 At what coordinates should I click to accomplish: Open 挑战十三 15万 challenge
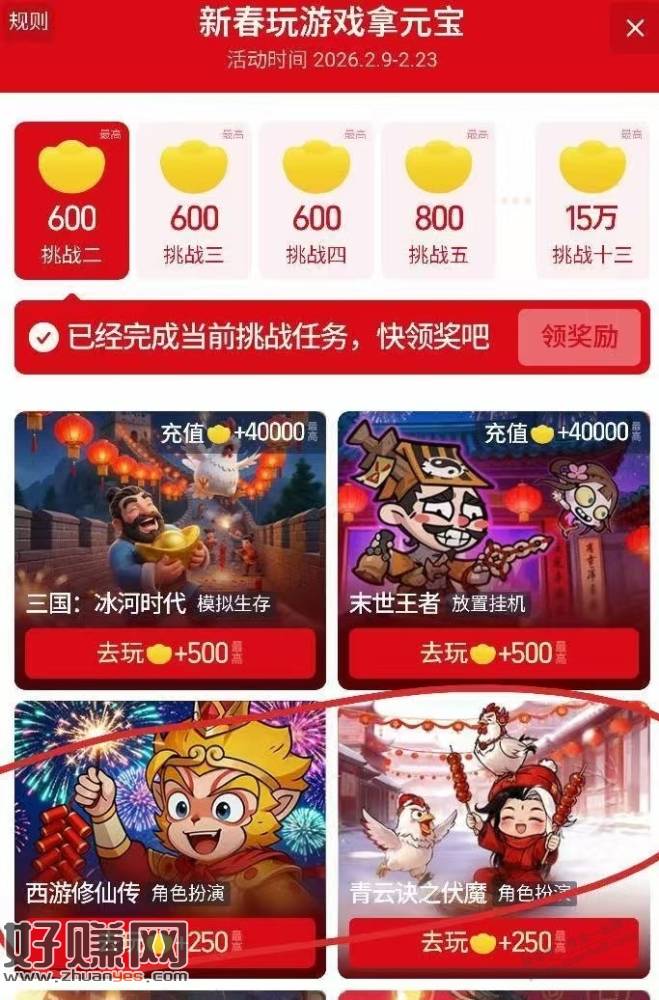pos(592,200)
